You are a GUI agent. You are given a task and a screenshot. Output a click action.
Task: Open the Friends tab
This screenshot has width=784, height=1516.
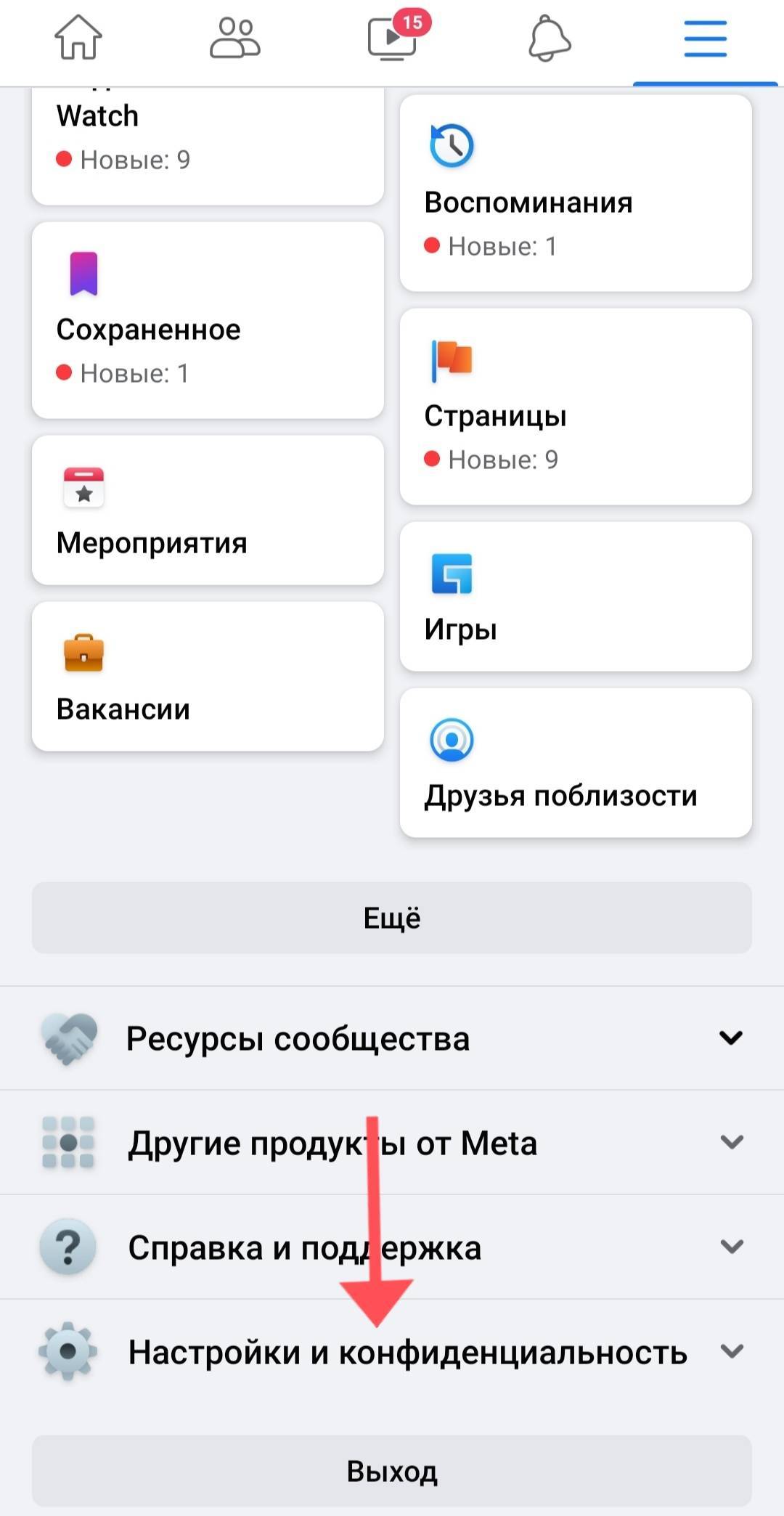tap(234, 38)
